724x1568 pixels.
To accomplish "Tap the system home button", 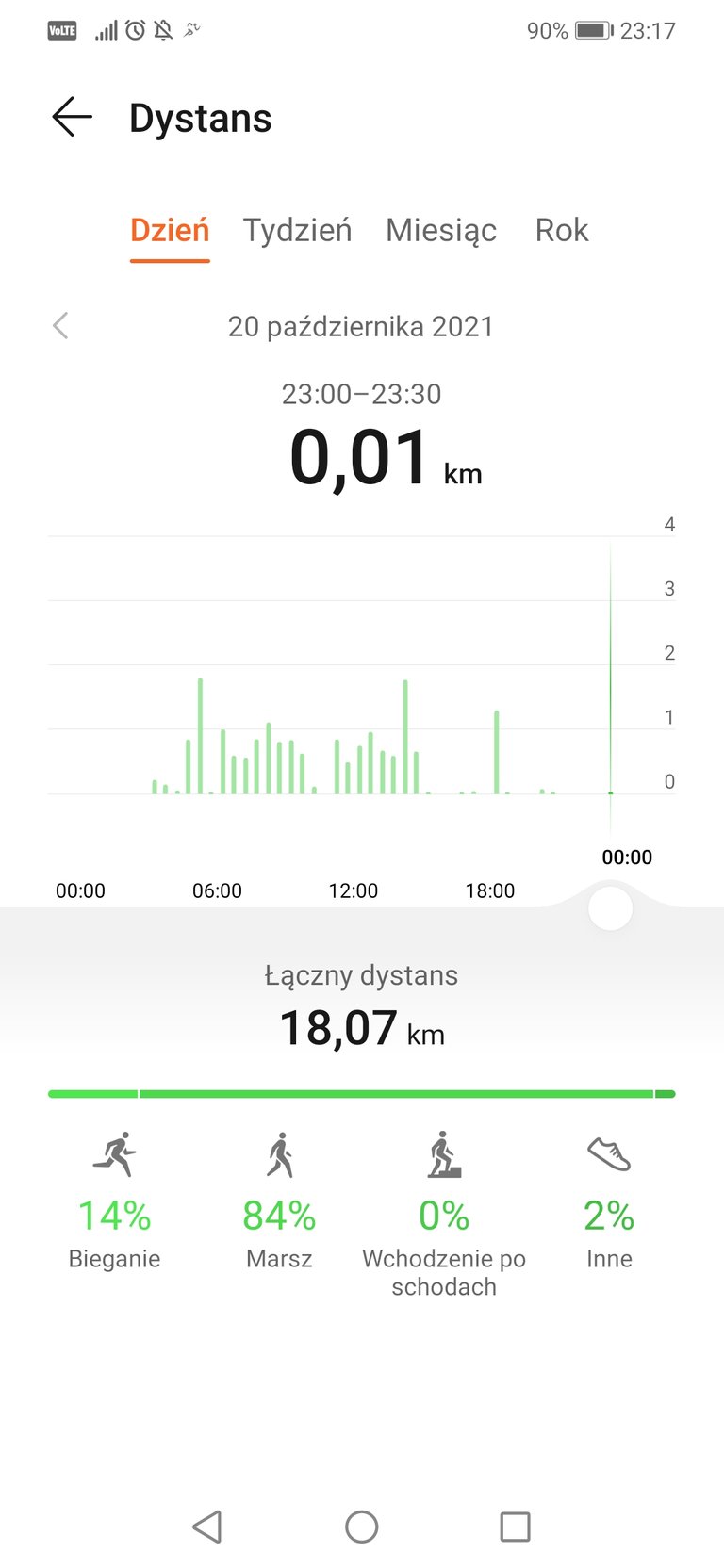I will tap(362, 1527).
